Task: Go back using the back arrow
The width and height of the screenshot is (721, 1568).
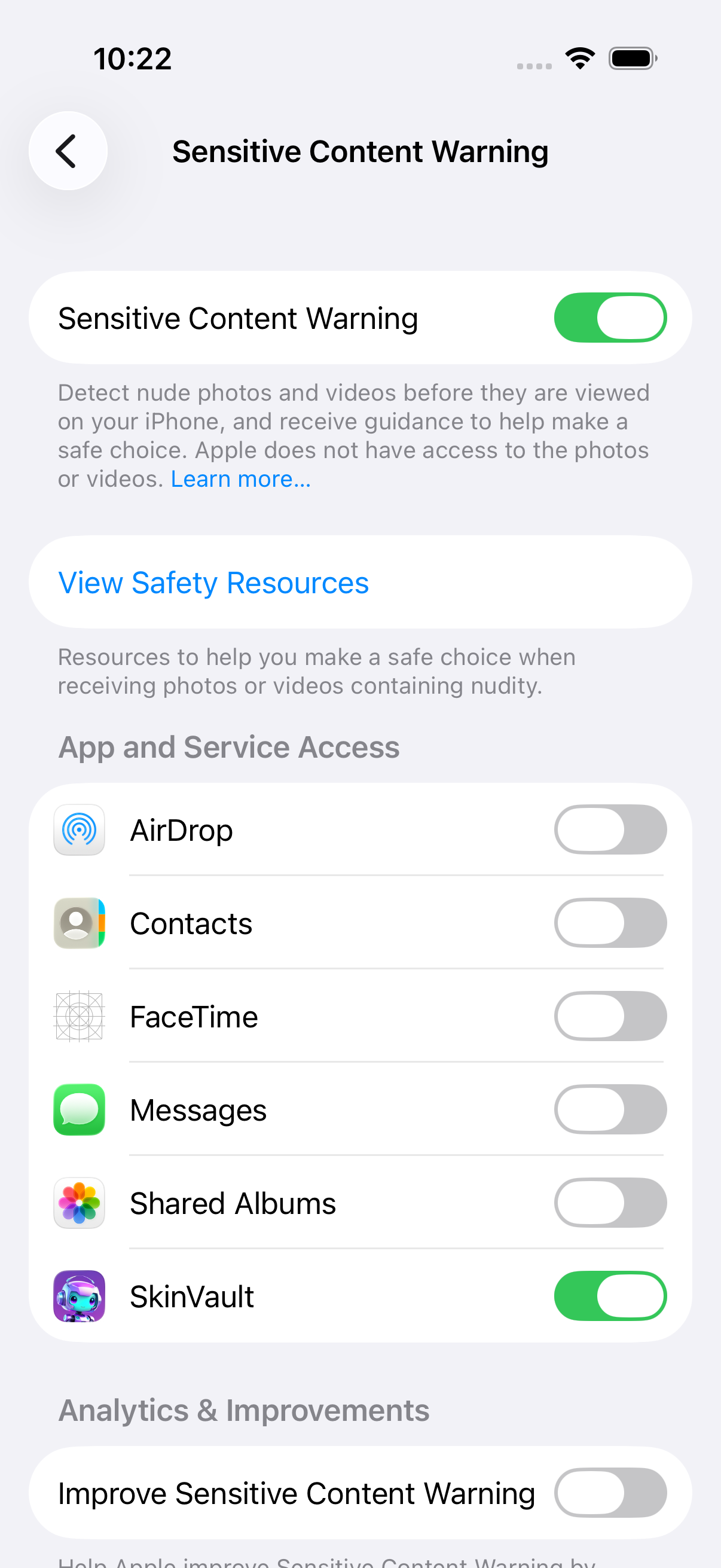Action: (x=68, y=151)
